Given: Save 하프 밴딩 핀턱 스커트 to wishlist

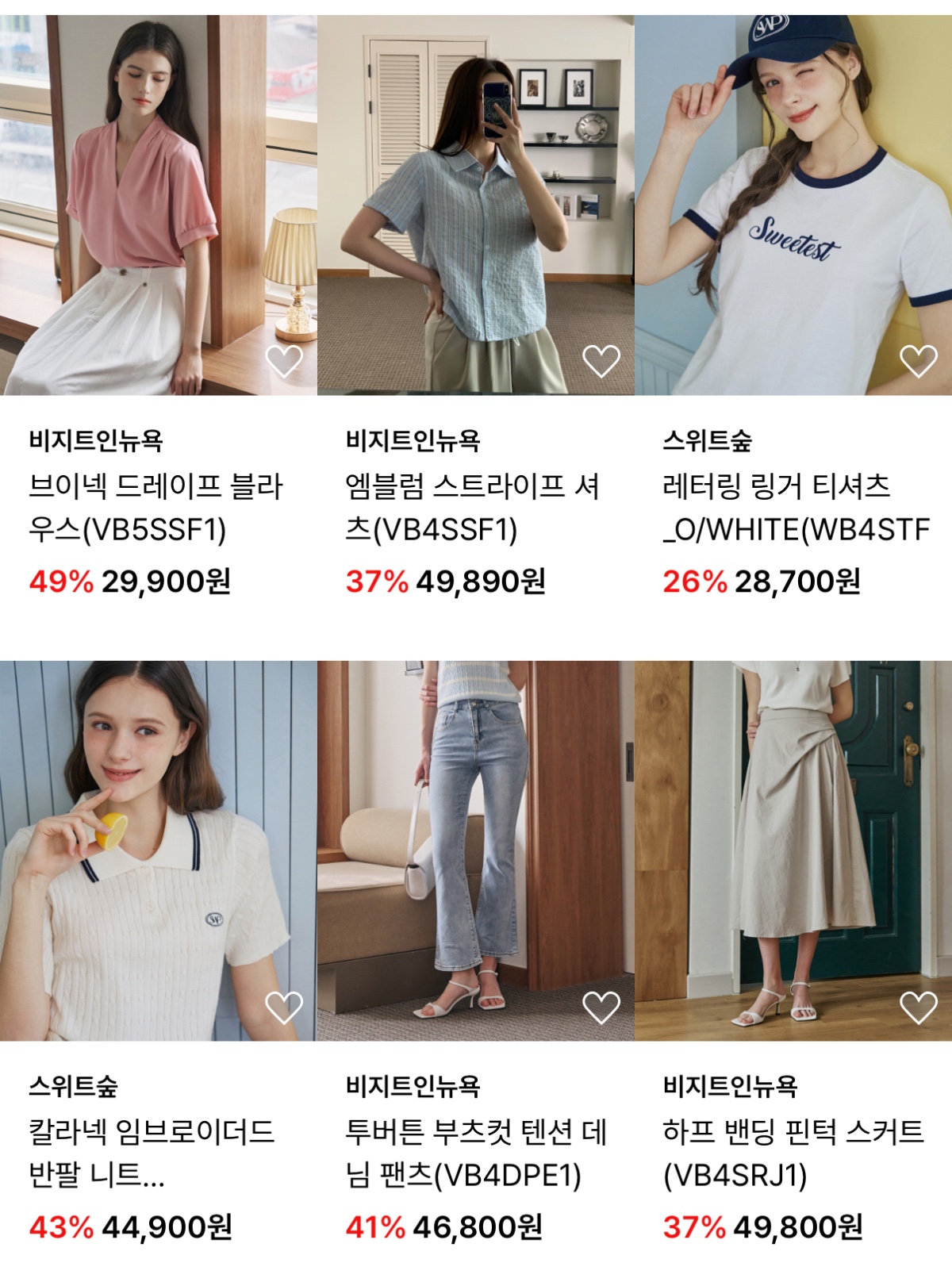Looking at the screenshot, I should pos(918,1008).
